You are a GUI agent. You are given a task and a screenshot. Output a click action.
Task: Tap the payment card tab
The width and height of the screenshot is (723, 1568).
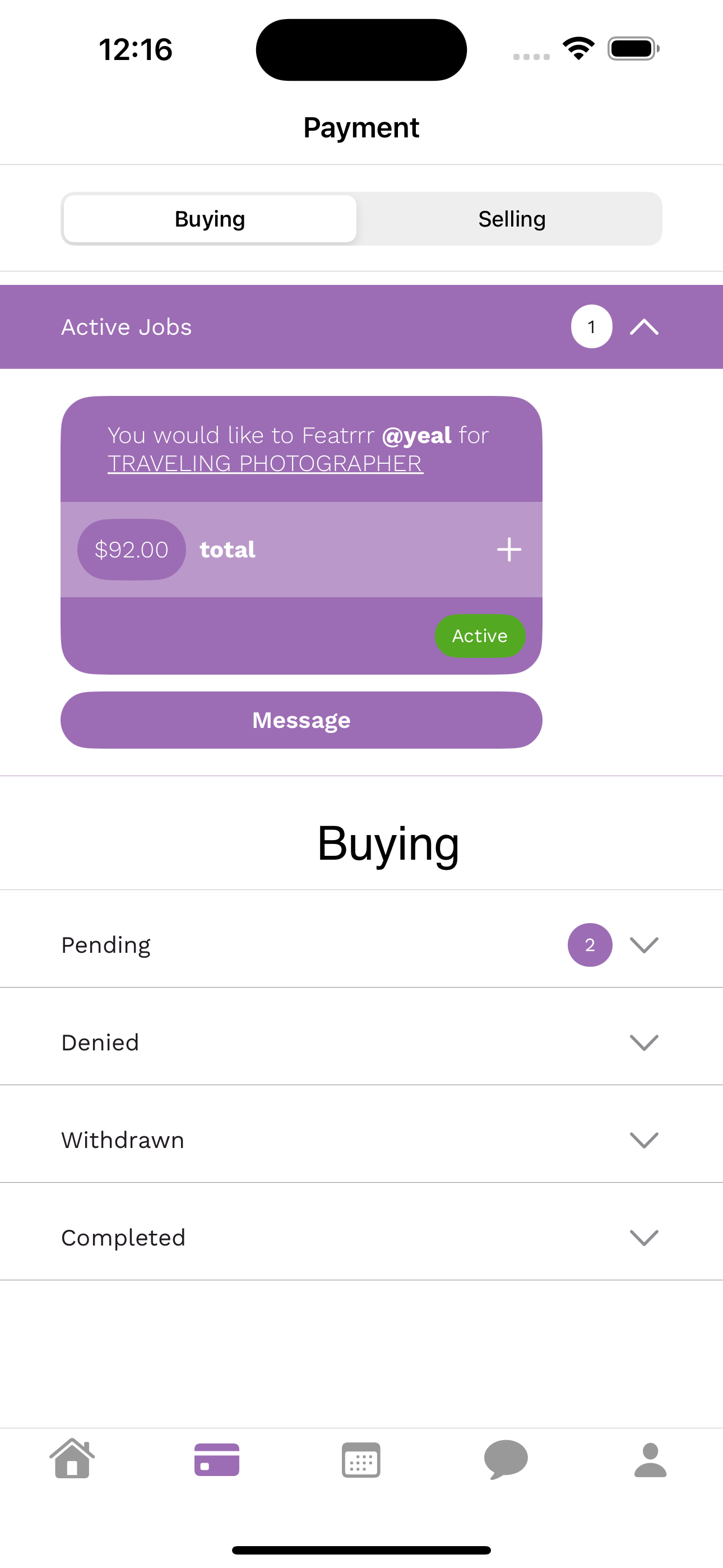click(x=217, y=1460)
